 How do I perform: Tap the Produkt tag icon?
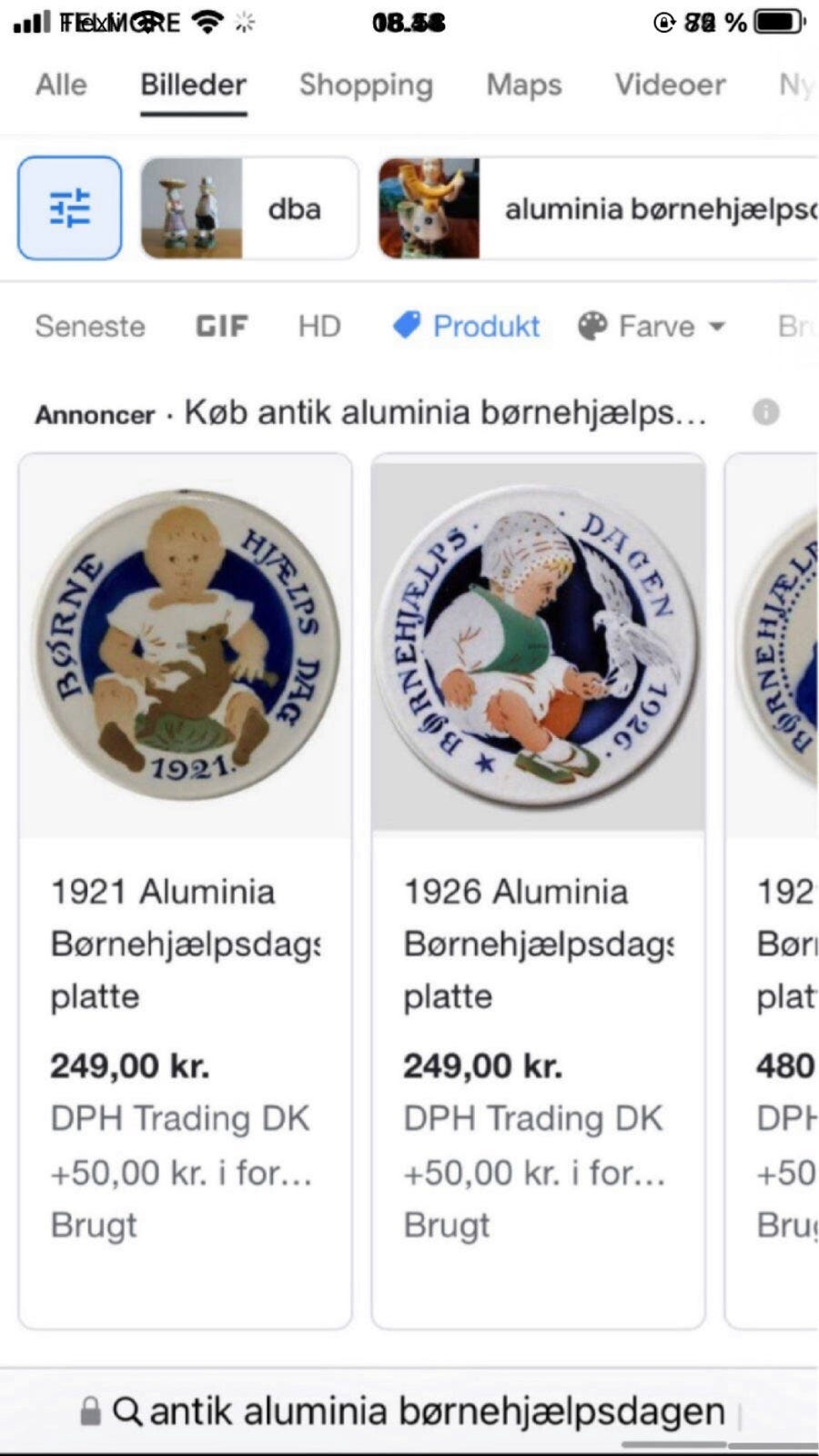coord(407,326)
